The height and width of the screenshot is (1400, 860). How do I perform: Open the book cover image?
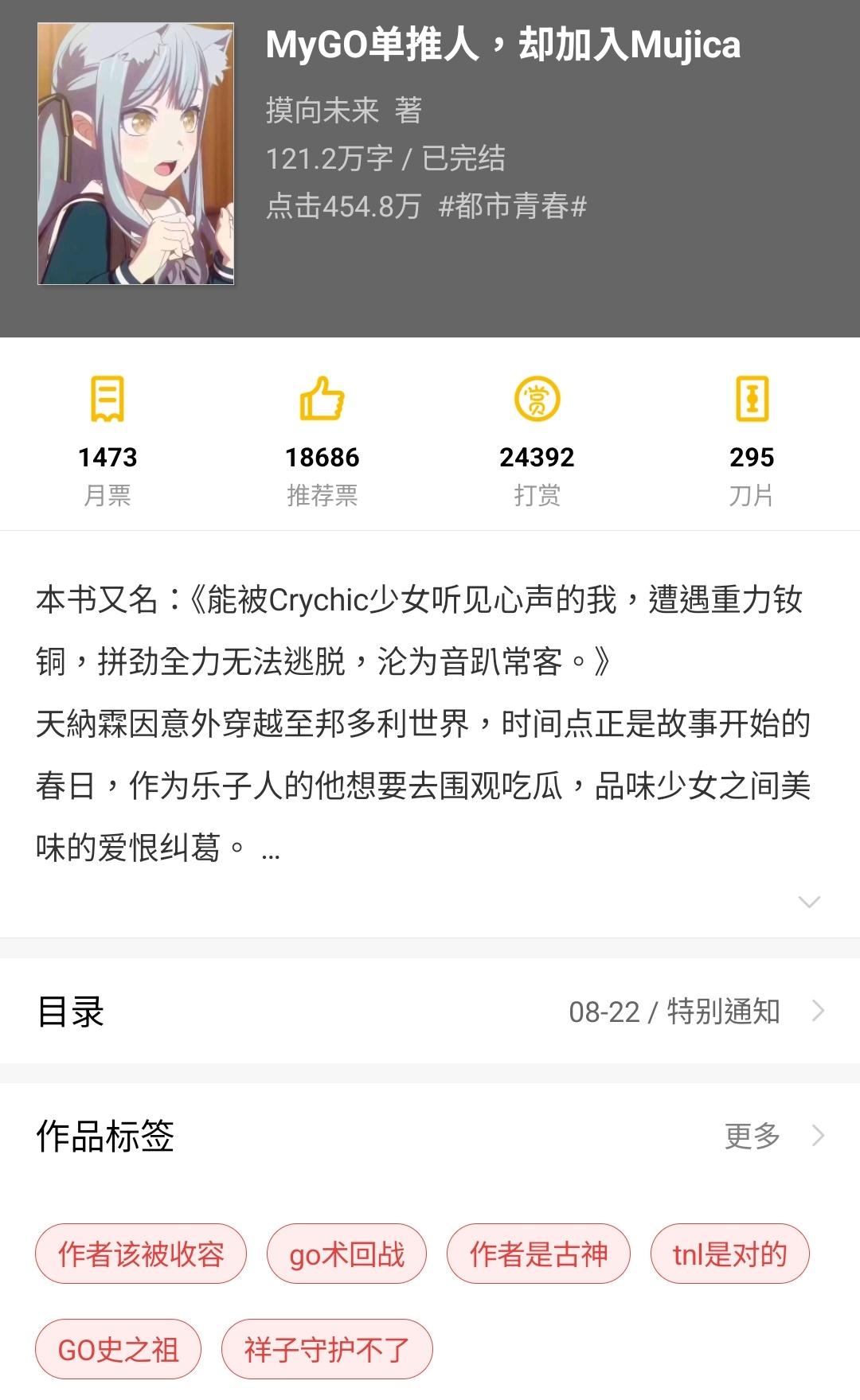click(136, 154)
